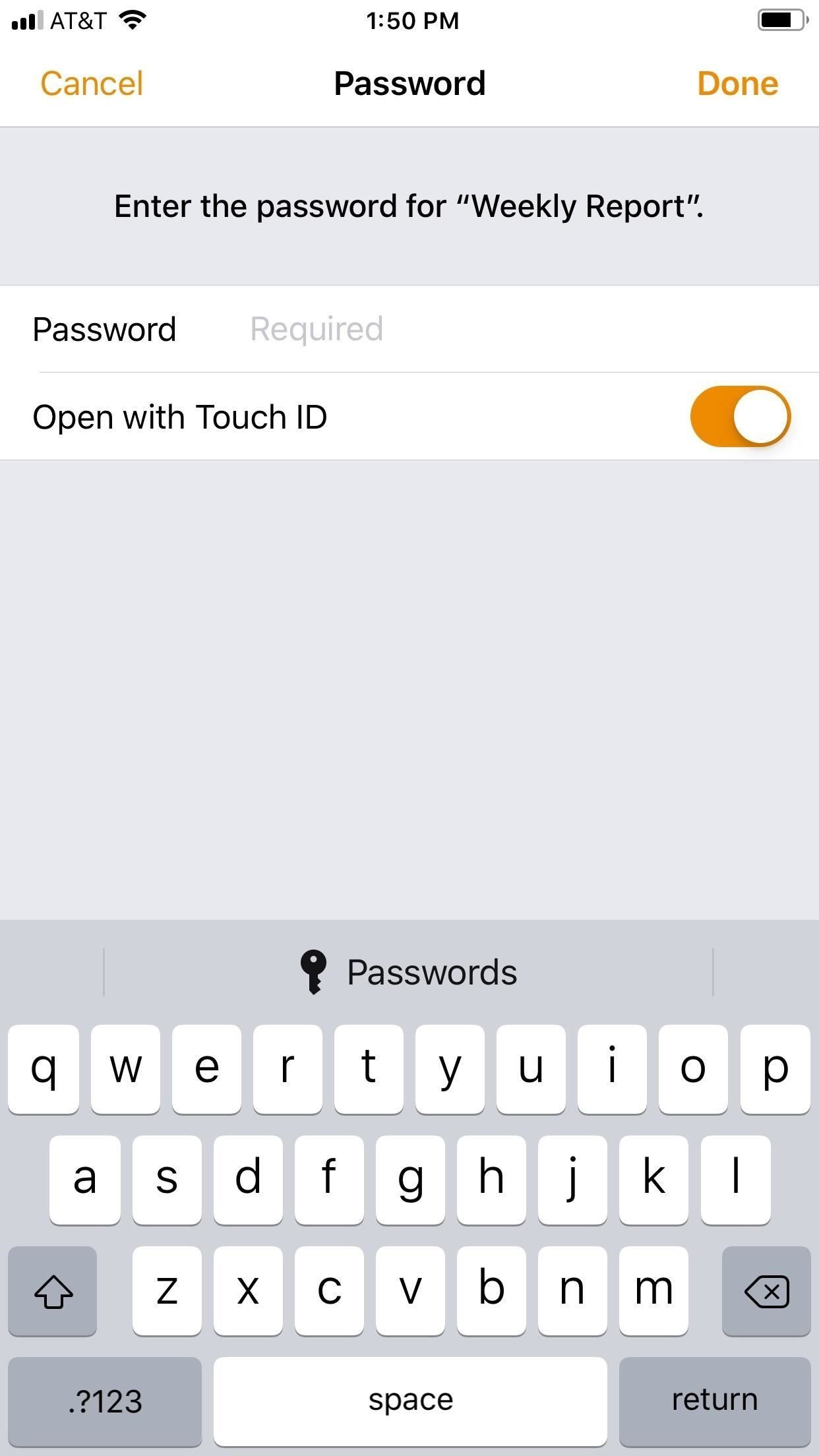Disable Open with Touch ID
Screen dimensions: 819x1456
pyautogui.click(x=740, y=417)
